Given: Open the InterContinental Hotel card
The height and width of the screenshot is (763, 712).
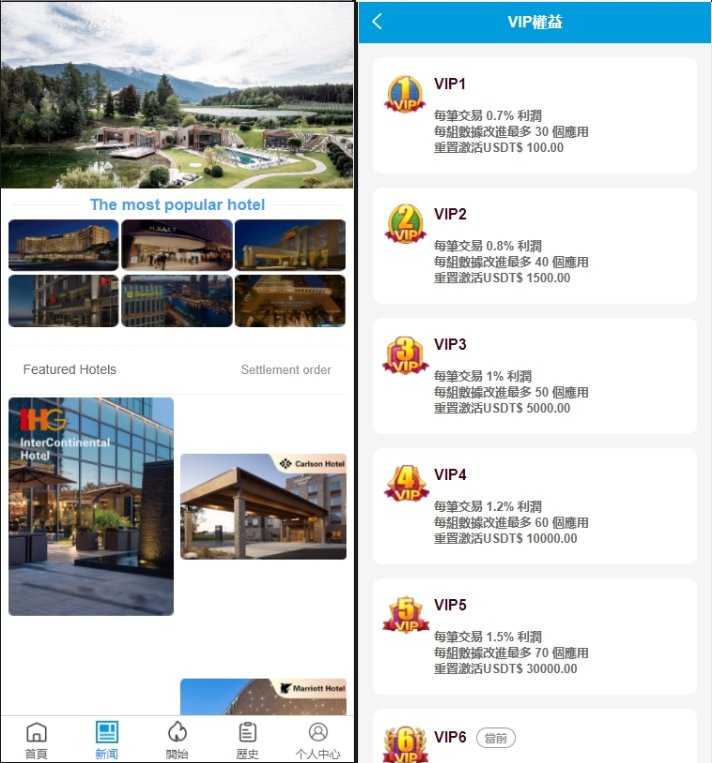Looking at the screenshot, I should (91, 506).
